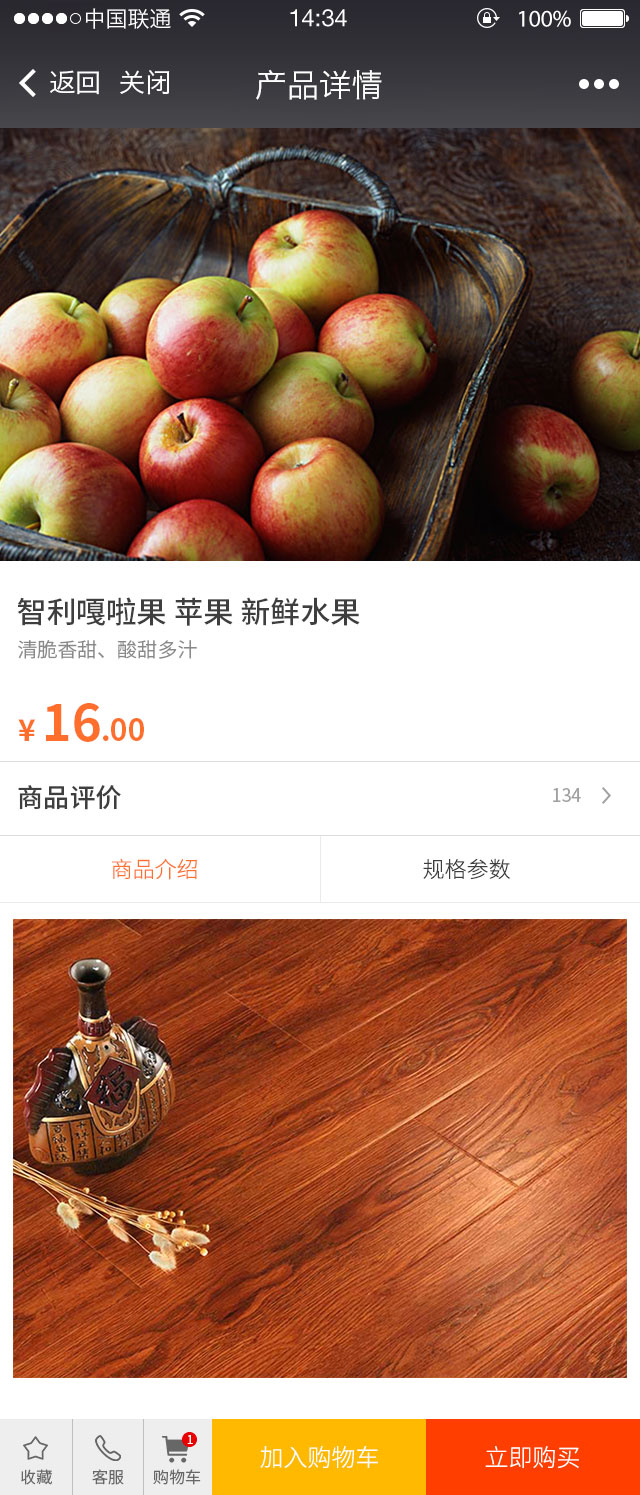The height and width of the screenshot is (1495, 640).
Task: Go back with the 返回 arrow
Action: point(58,83)
